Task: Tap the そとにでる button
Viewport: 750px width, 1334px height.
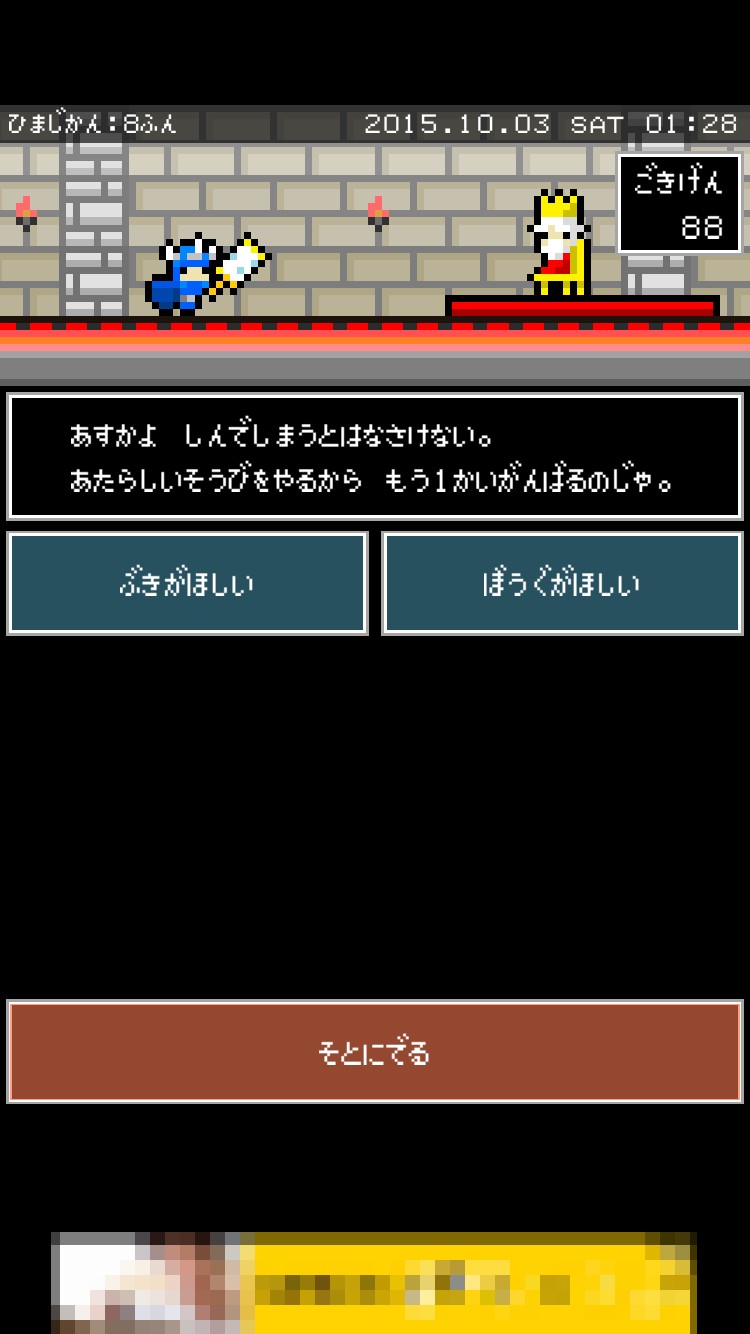Action: coord(375,1052)
